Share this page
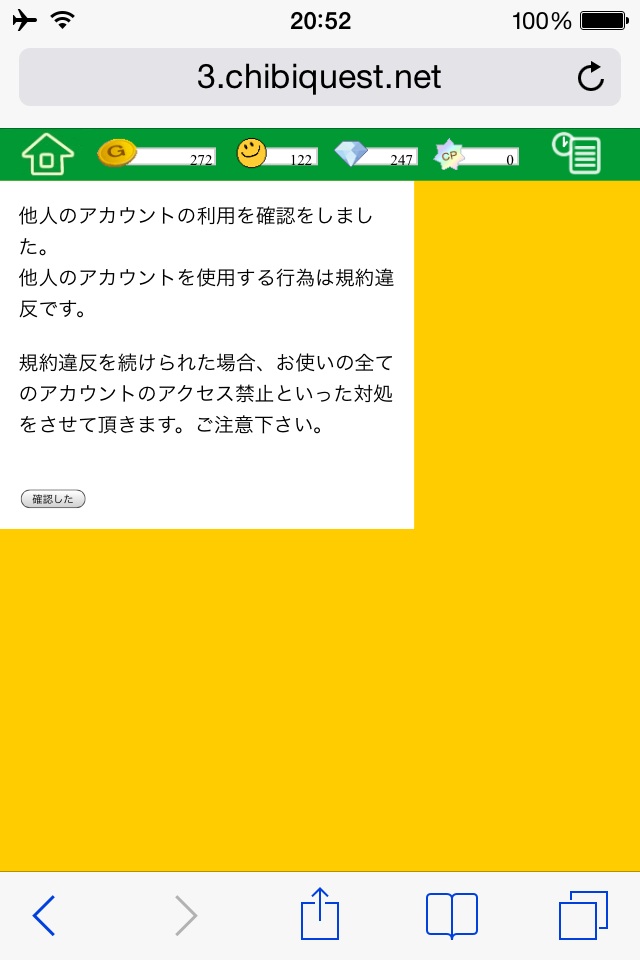 (320, 913)
